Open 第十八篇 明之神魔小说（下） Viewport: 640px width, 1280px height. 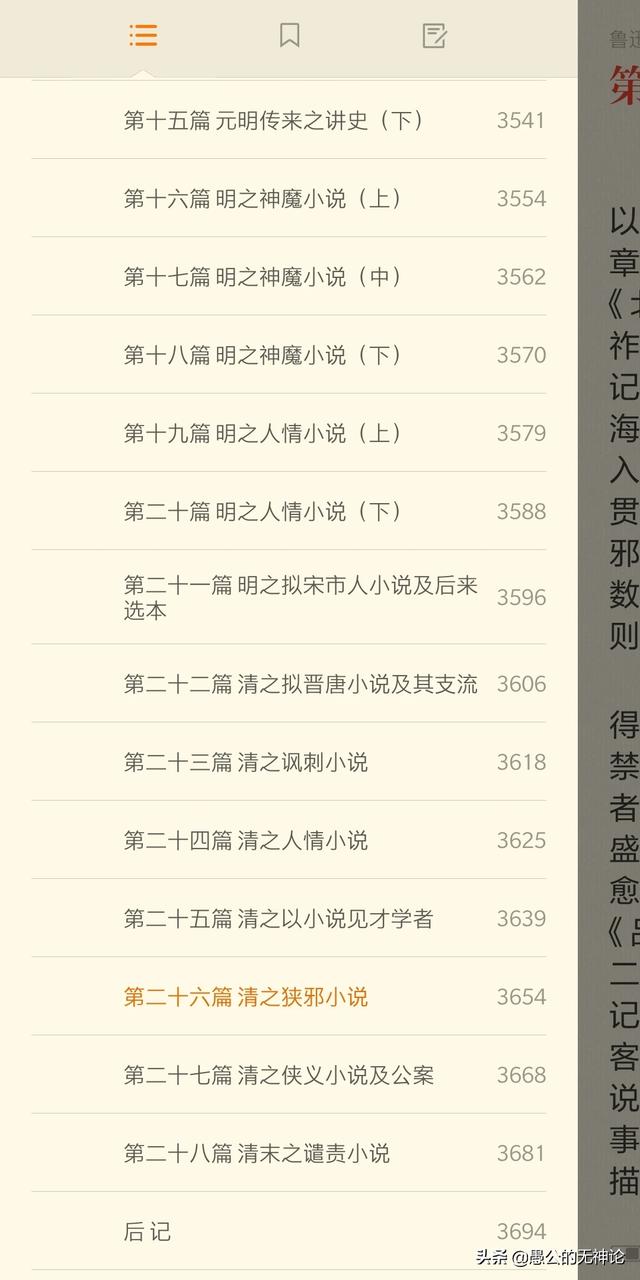[x=263, y=354]
